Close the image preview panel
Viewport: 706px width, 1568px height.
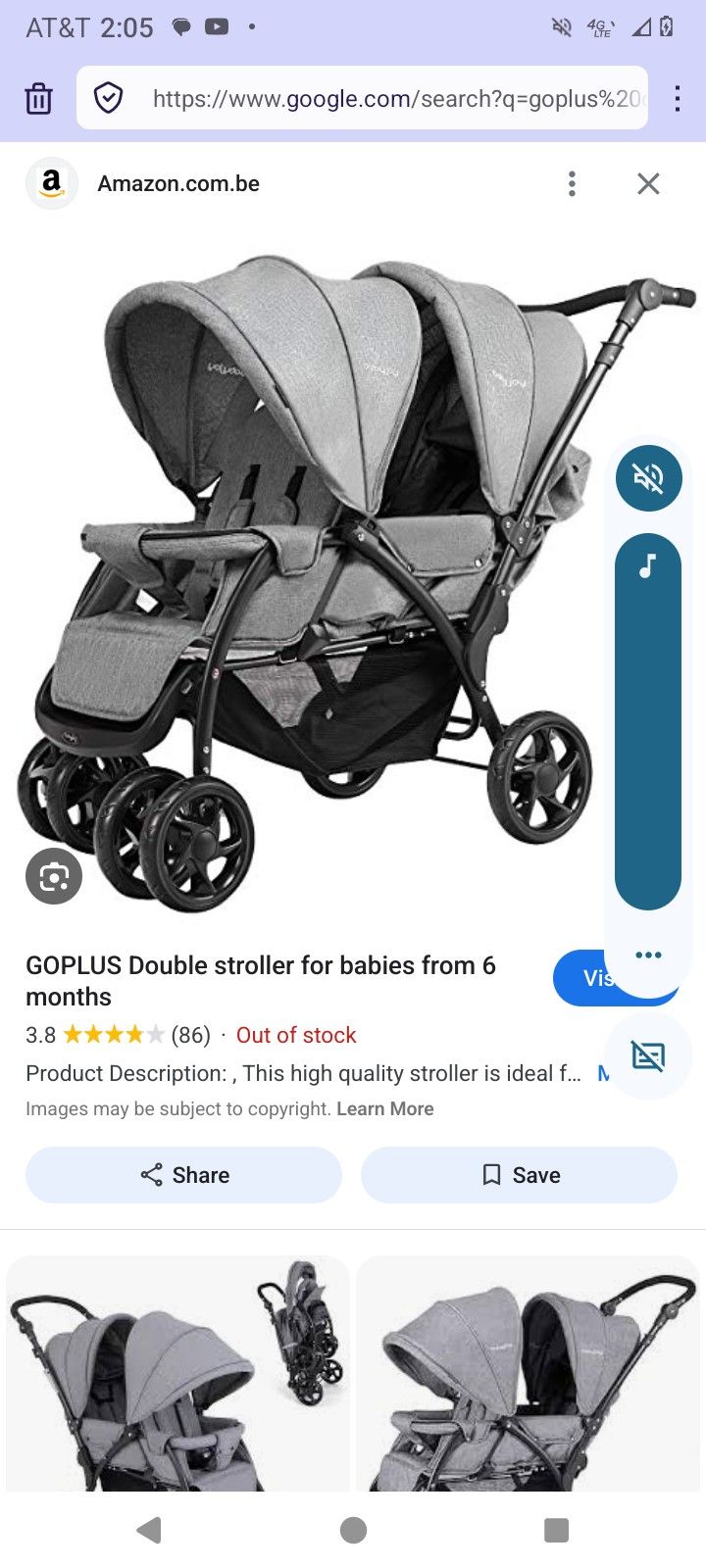coord(648,183)
